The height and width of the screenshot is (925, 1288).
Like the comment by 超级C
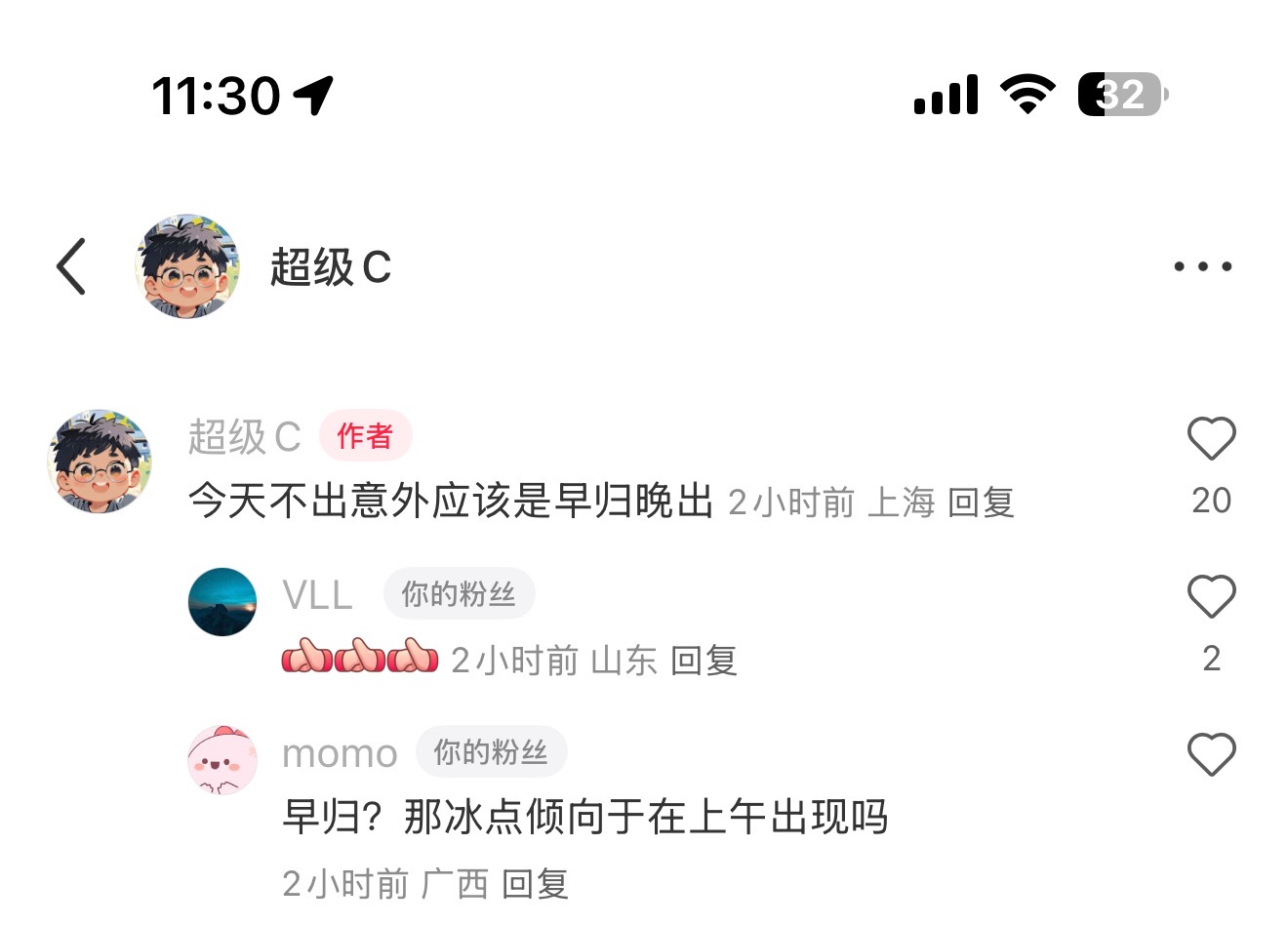[x=1211, y=438]
